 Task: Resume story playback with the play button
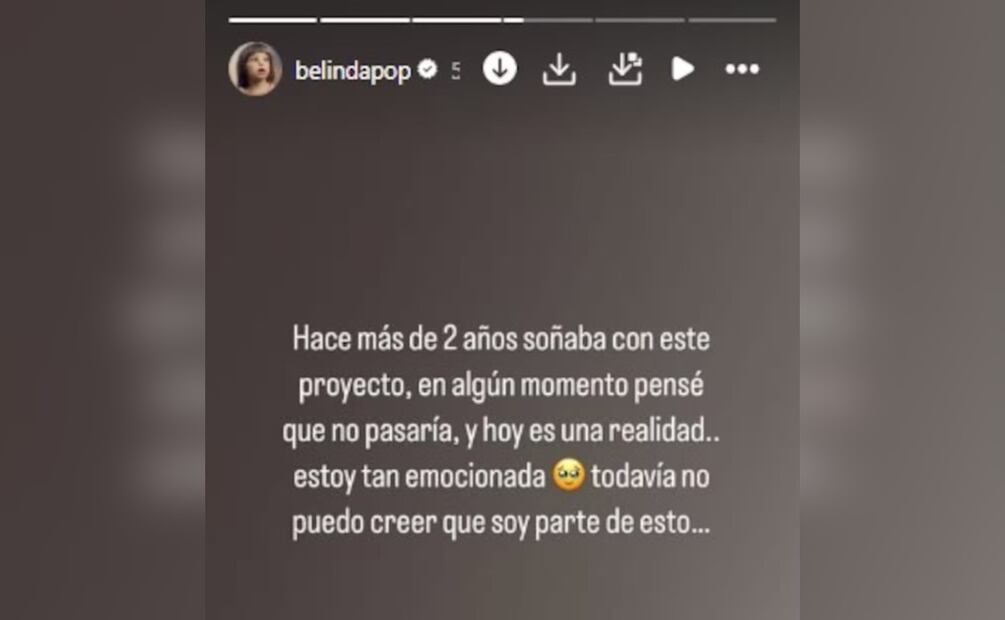pyautogui.click(x=683, y=69)
